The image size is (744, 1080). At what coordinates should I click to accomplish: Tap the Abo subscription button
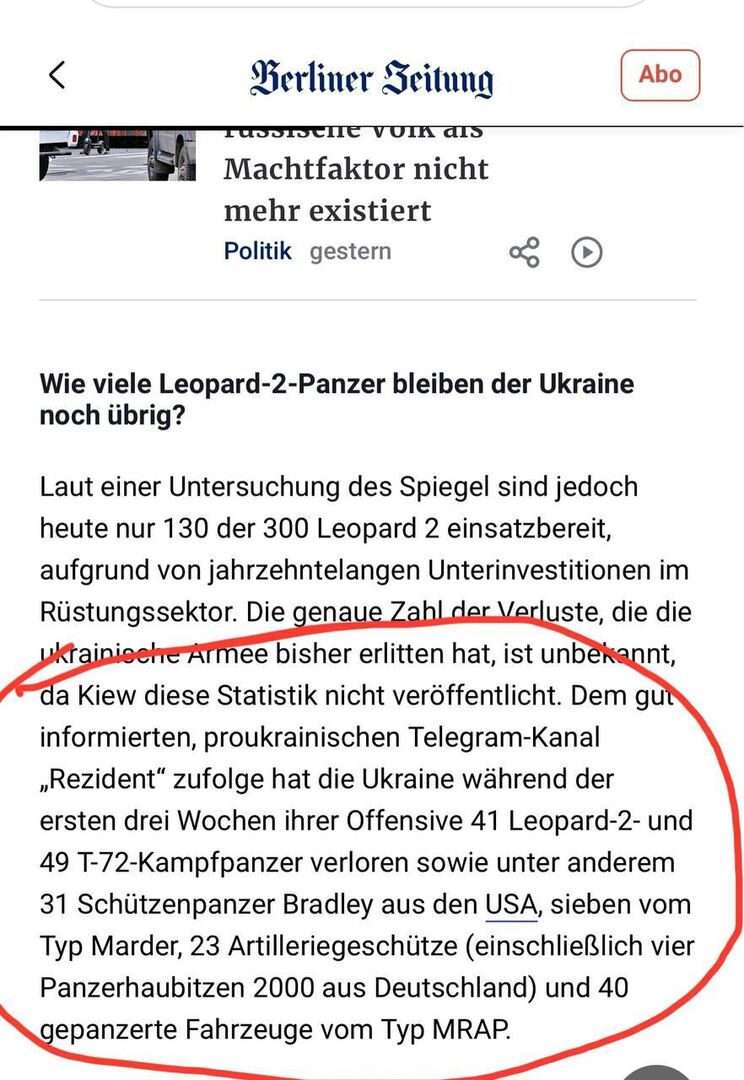[x=659, y=75]
